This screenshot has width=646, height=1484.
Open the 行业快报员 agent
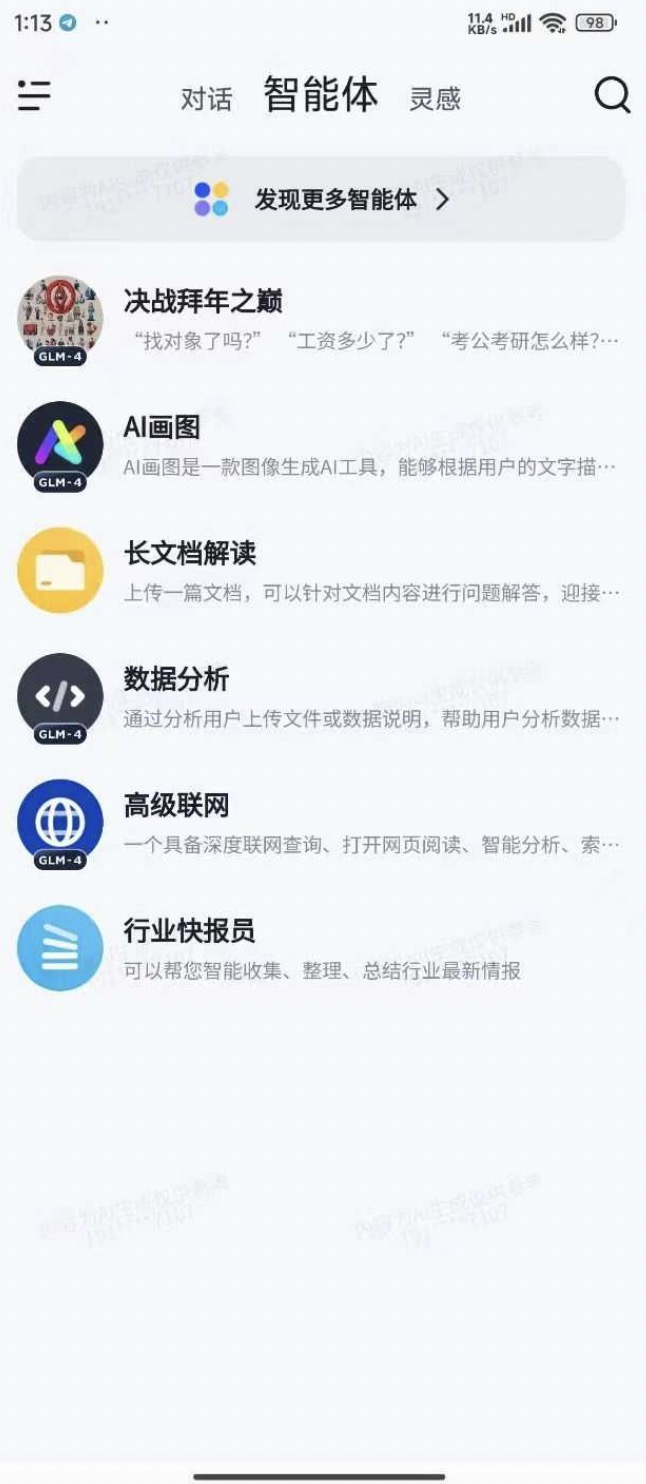322,949
